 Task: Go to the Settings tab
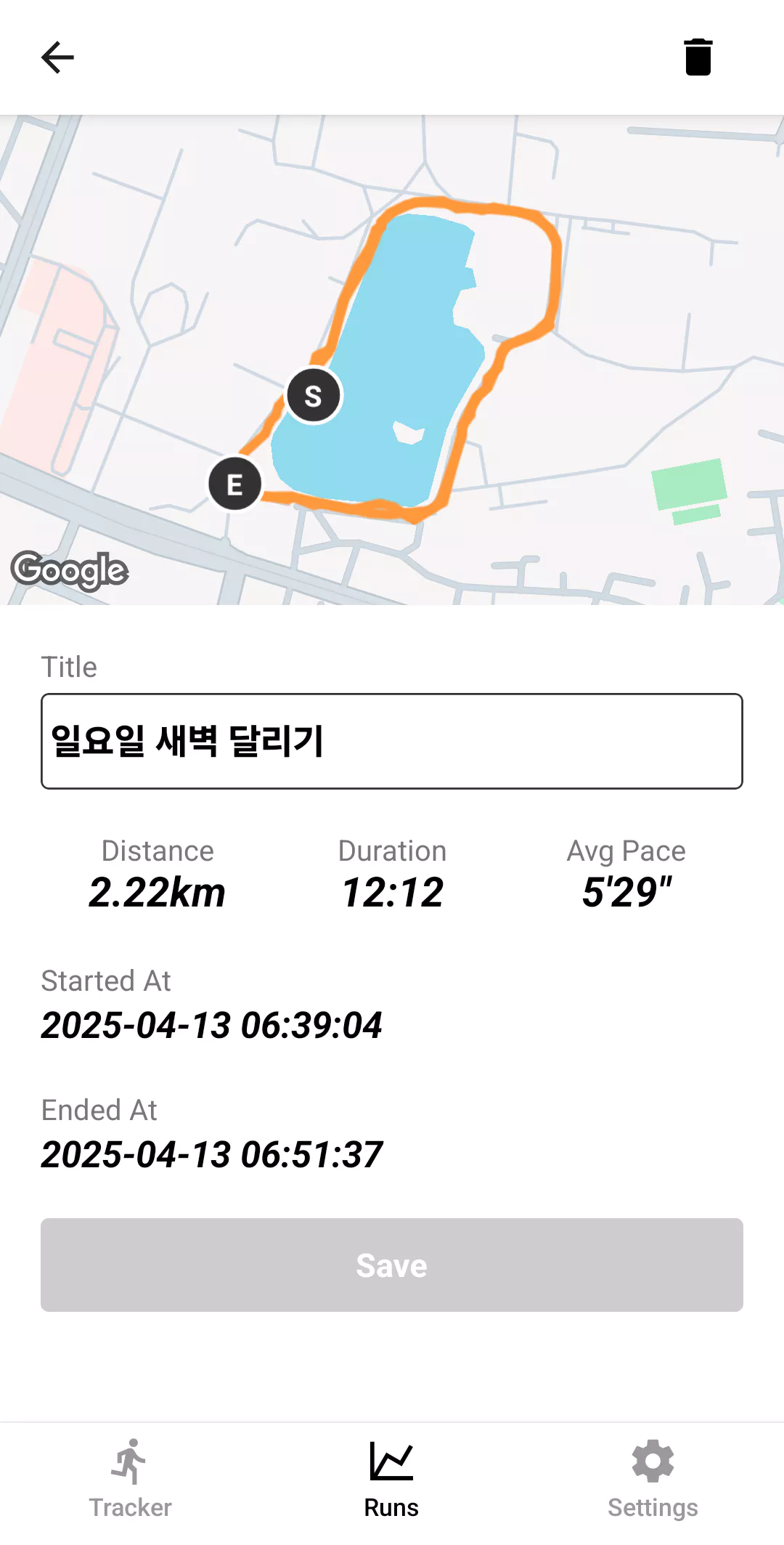[653, 1480]
